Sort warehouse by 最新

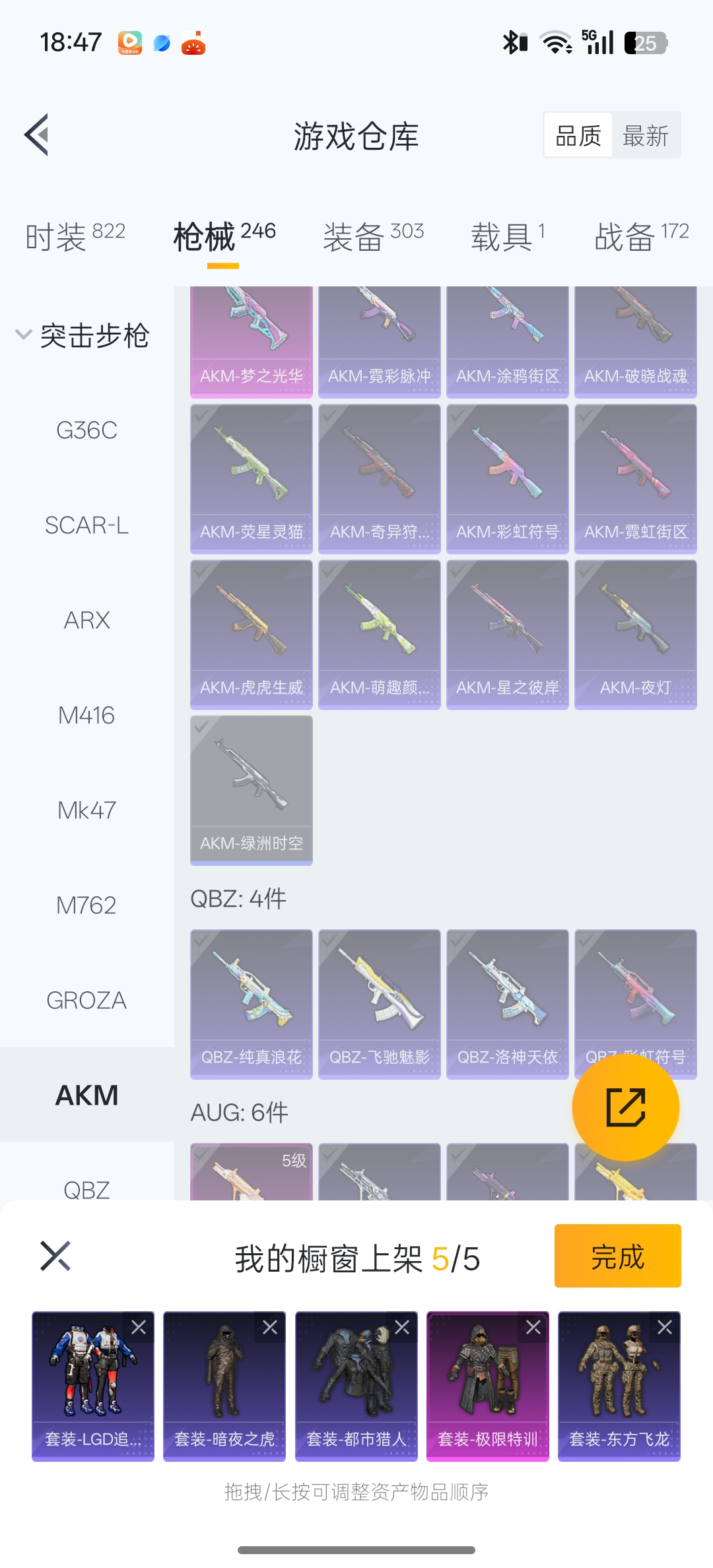tap(645, 136)
